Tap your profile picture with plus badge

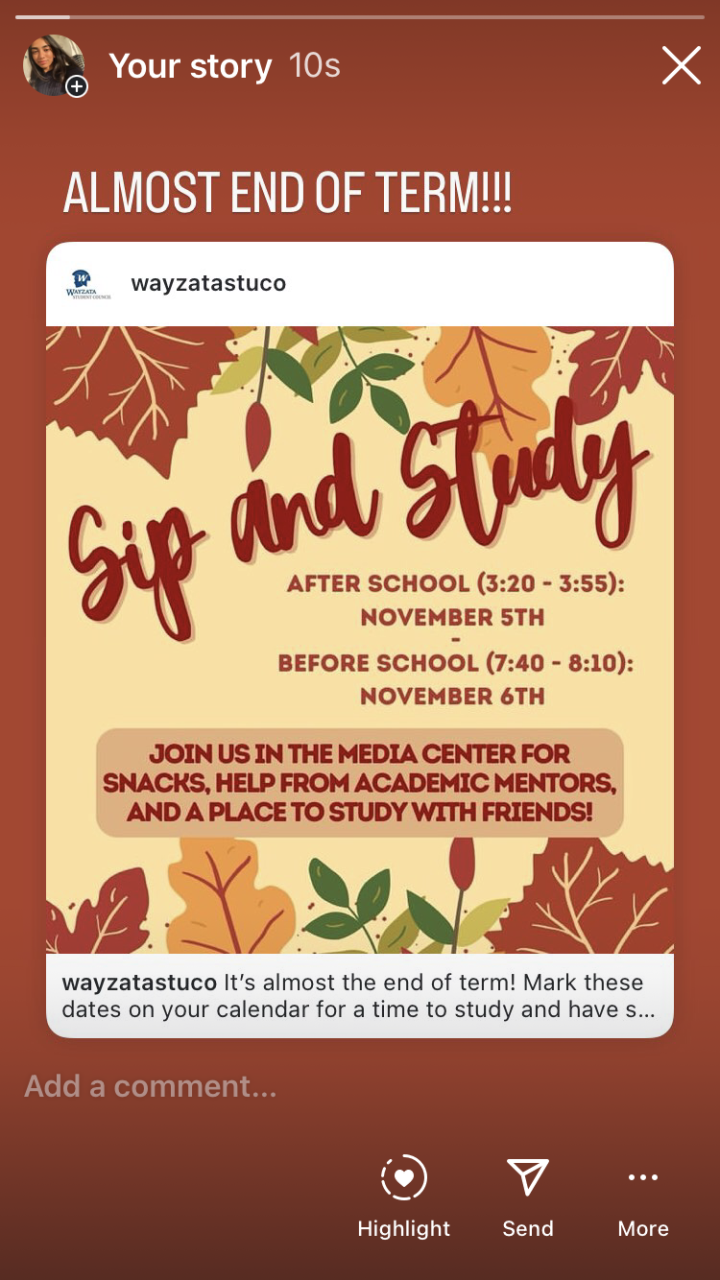tap(55, 66)
